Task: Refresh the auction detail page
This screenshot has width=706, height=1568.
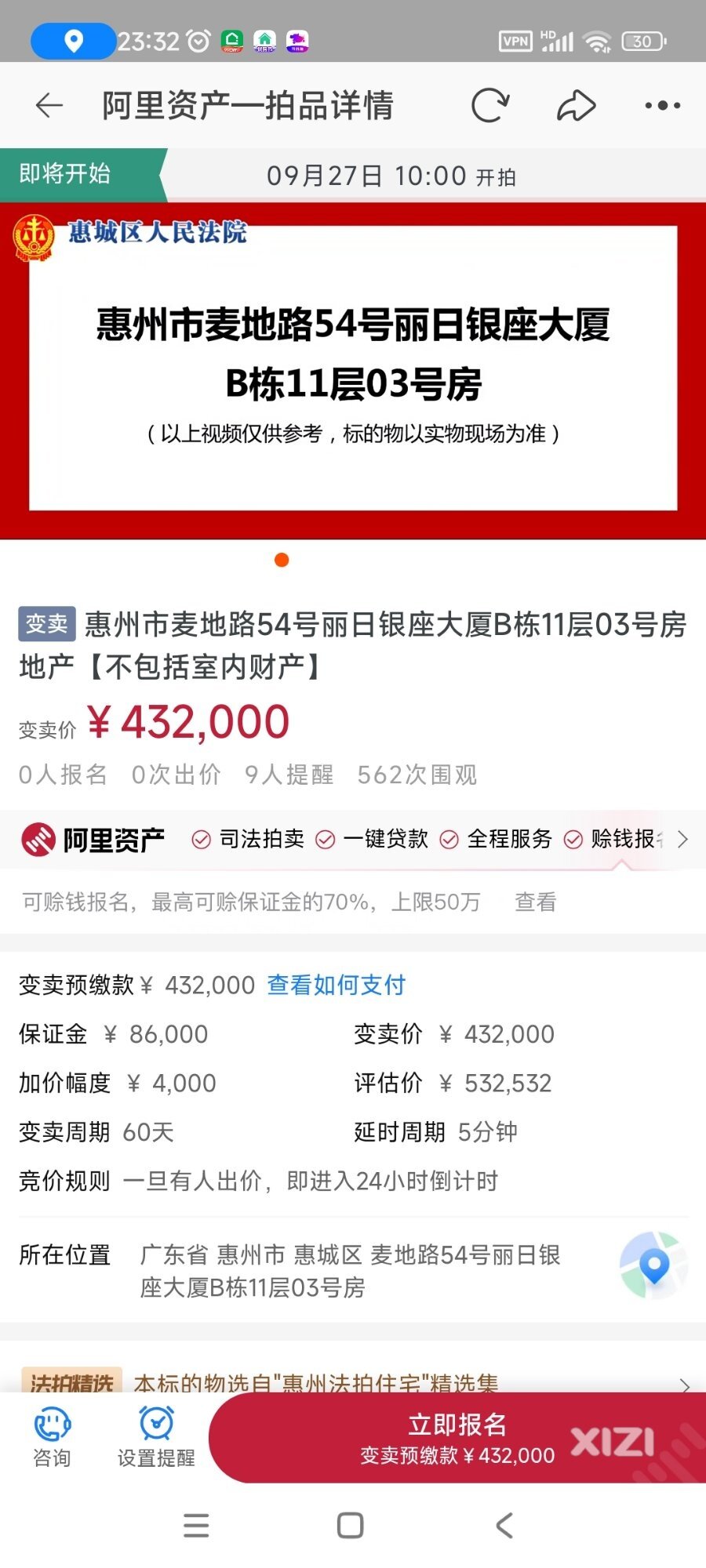Action: pos(490,105)
